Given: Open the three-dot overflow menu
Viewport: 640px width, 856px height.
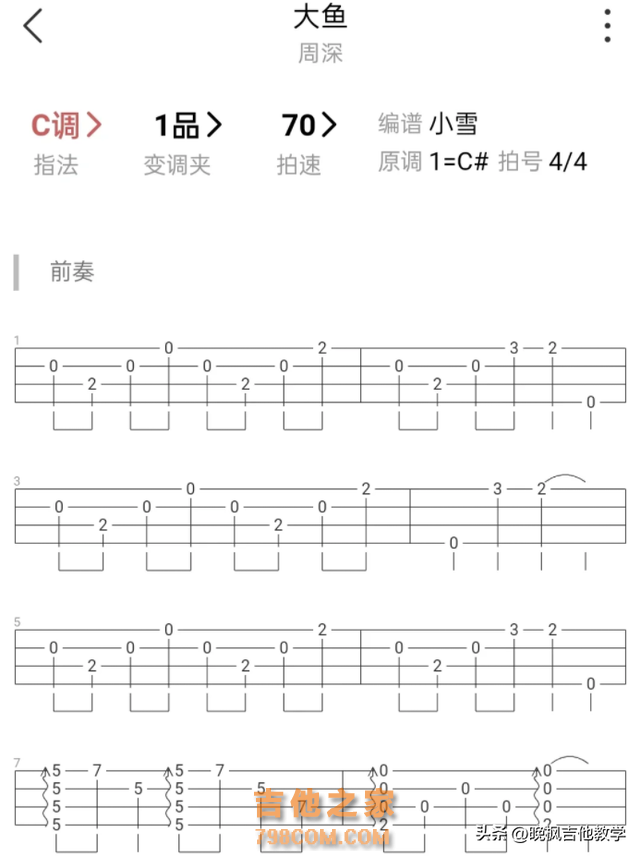Looking at the screenshot, I should [607, 26].
